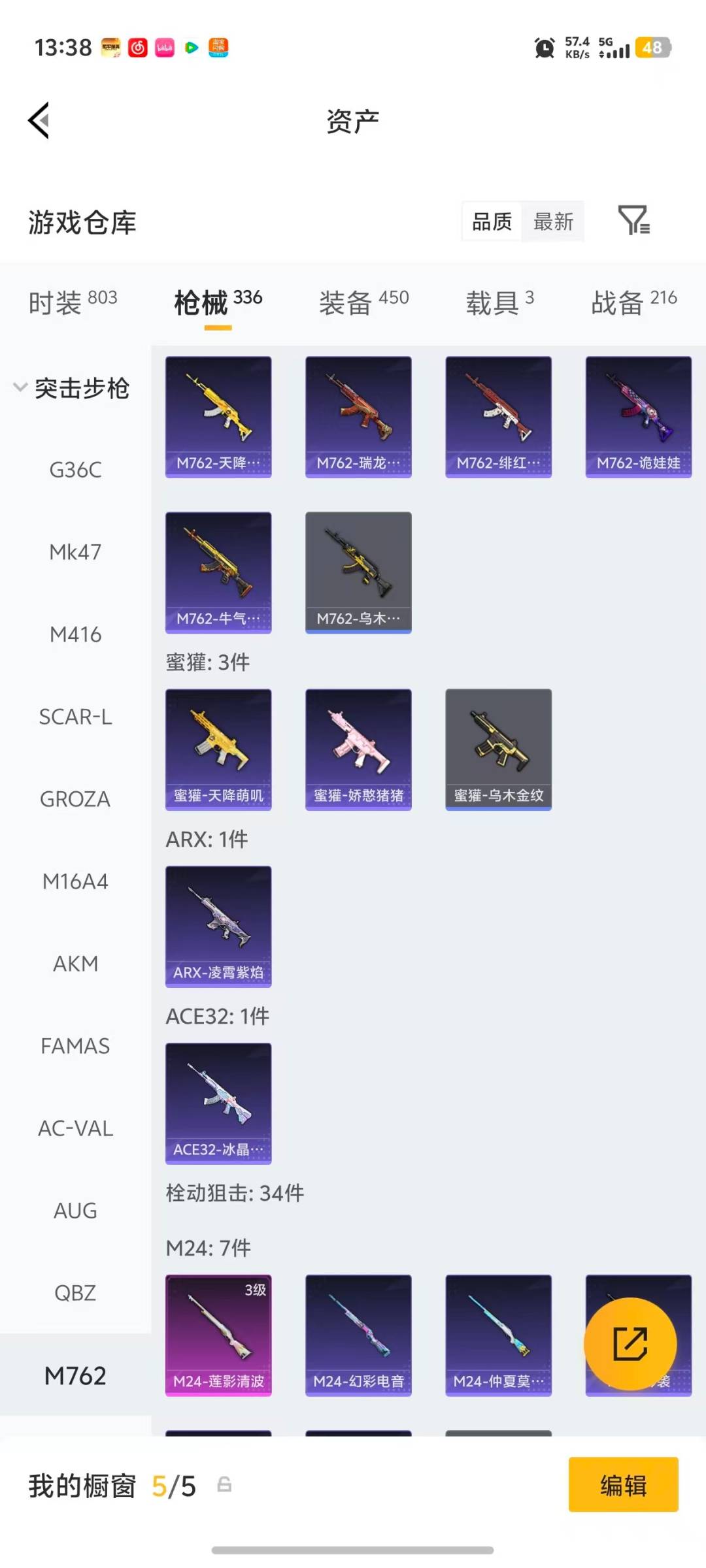
Task: Switch to the 载具 tab
Action: pos(499,302)
